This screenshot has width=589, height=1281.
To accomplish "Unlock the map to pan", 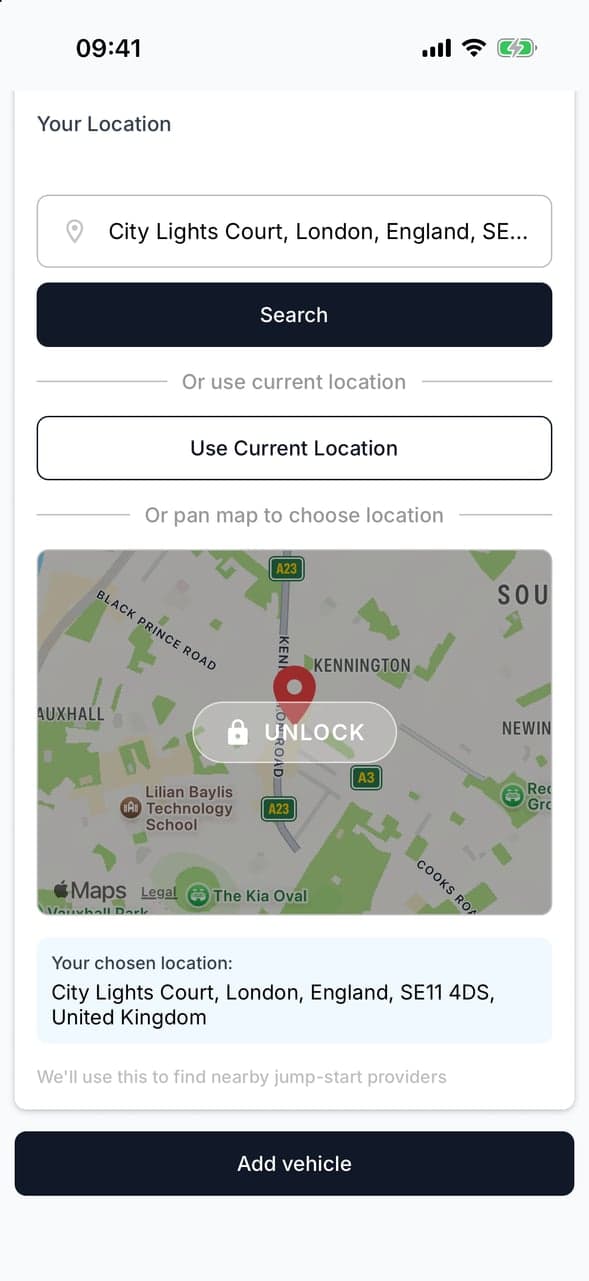I will (294, 732).
